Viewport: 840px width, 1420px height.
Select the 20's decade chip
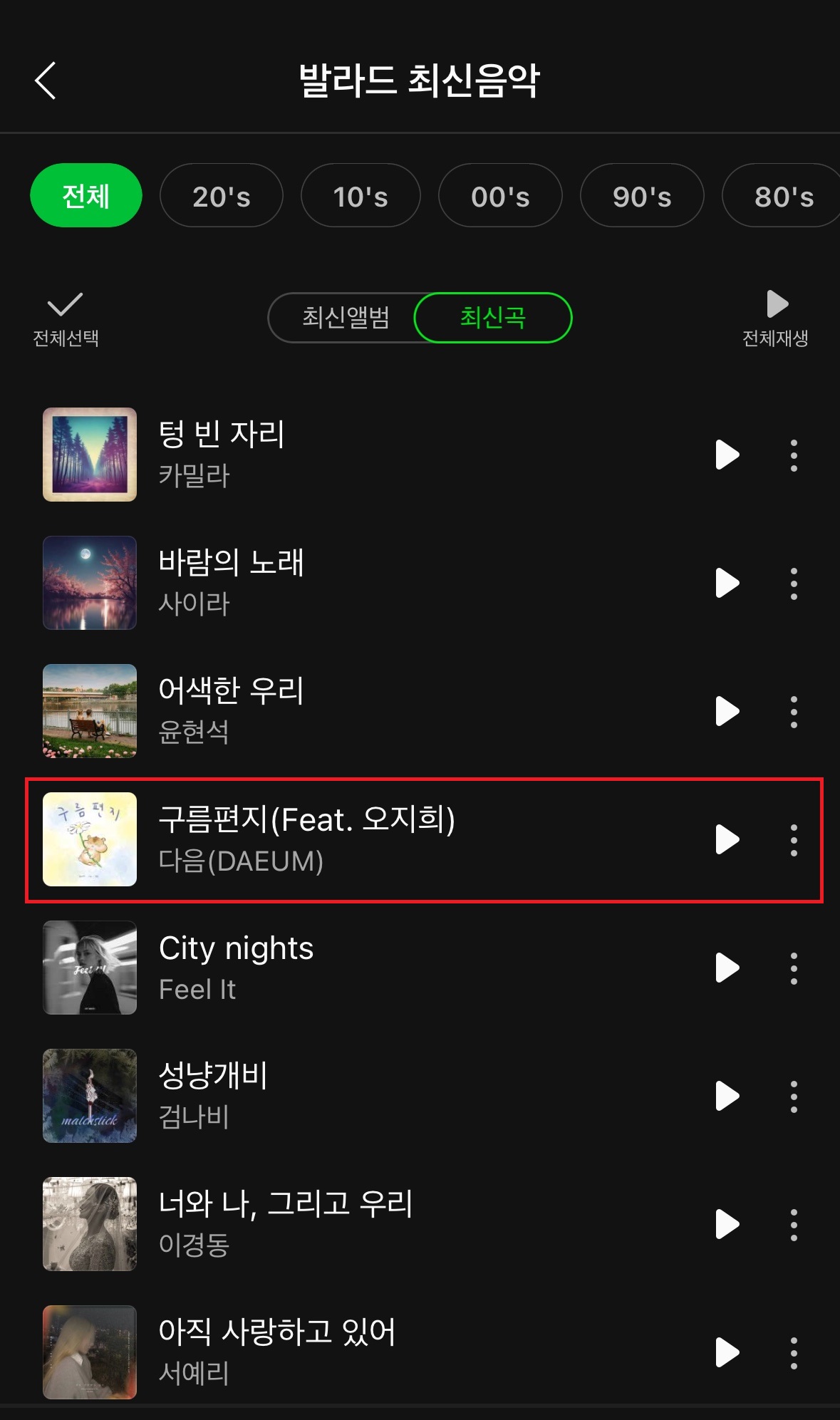(221, 196)
